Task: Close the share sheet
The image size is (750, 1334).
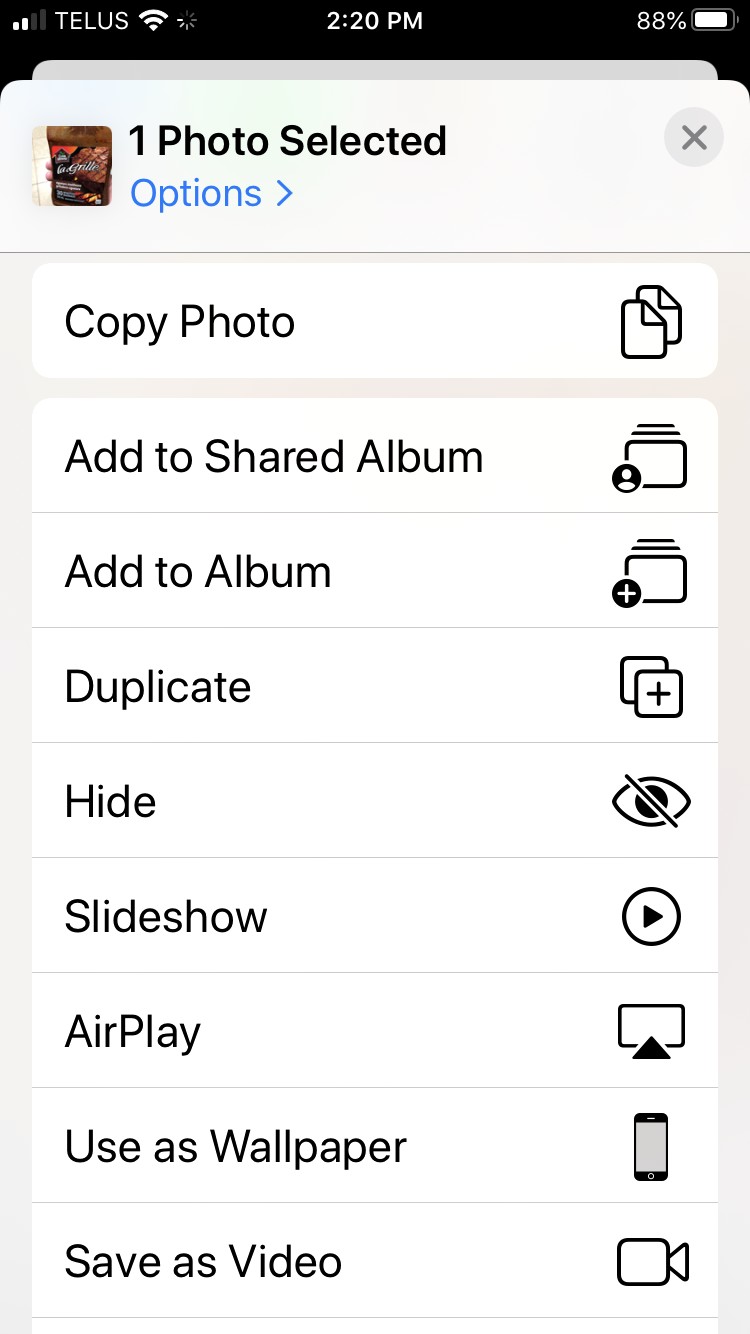Action: [693, 137]
